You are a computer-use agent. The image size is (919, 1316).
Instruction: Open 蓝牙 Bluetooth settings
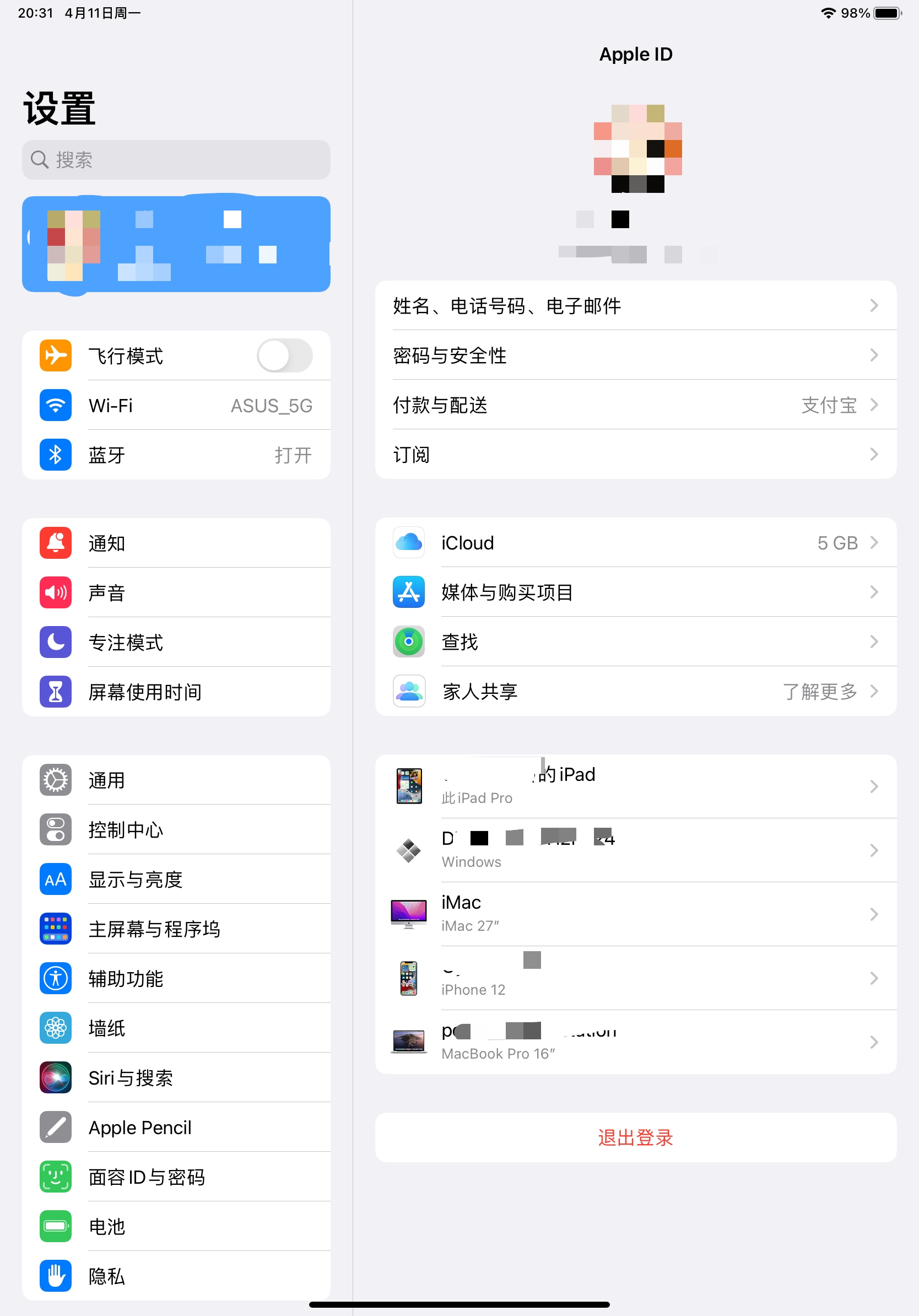click(x=176, y=455)
